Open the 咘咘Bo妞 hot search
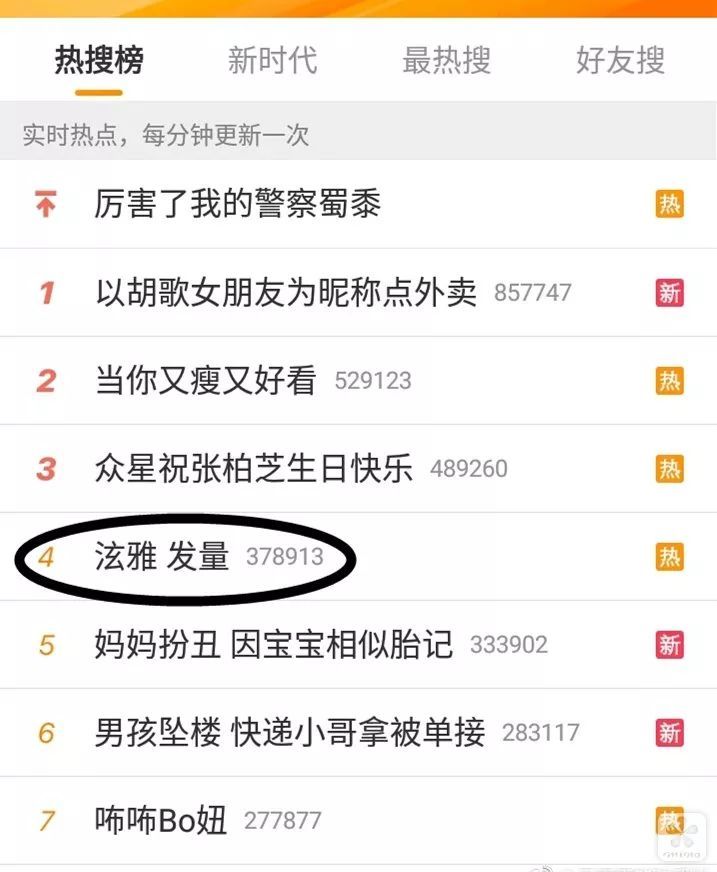The image size is (717, 872). (161, 821)
